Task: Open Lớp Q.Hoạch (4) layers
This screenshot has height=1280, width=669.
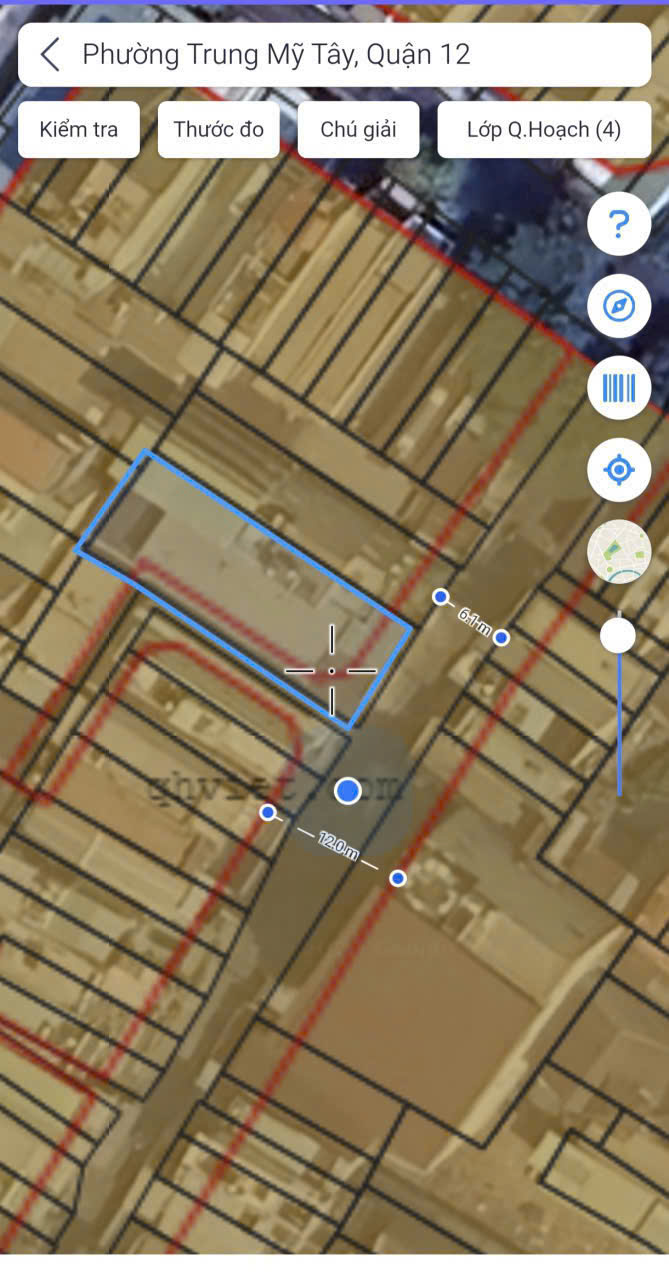Action: (543, 130)
